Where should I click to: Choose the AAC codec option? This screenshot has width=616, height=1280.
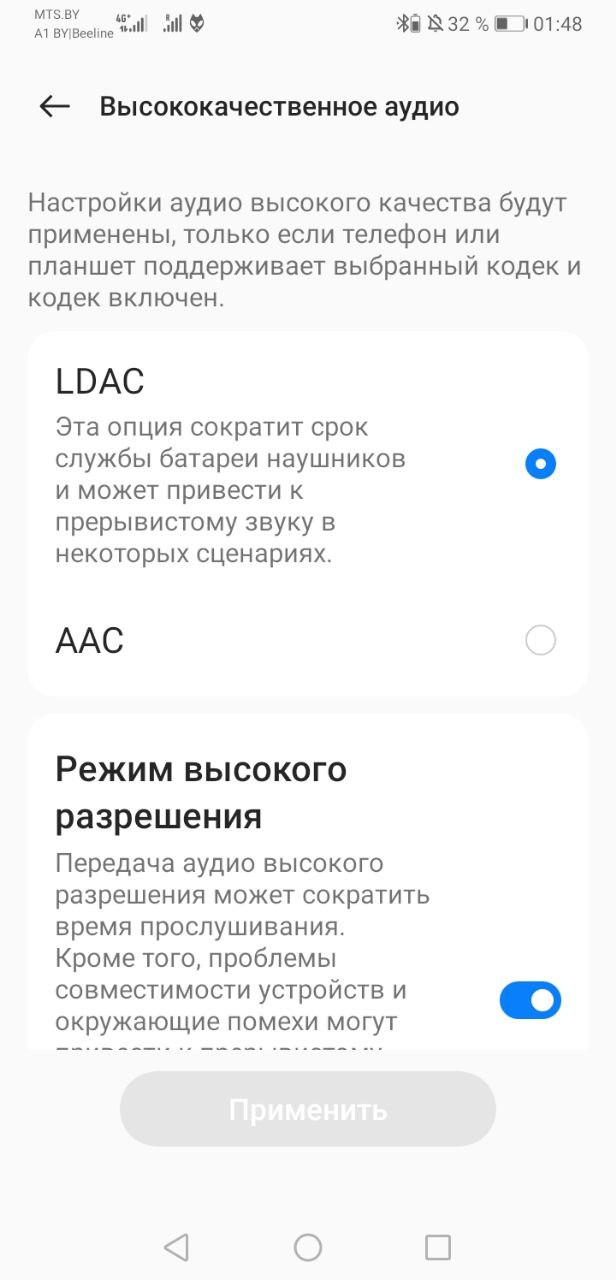point(307,640)
